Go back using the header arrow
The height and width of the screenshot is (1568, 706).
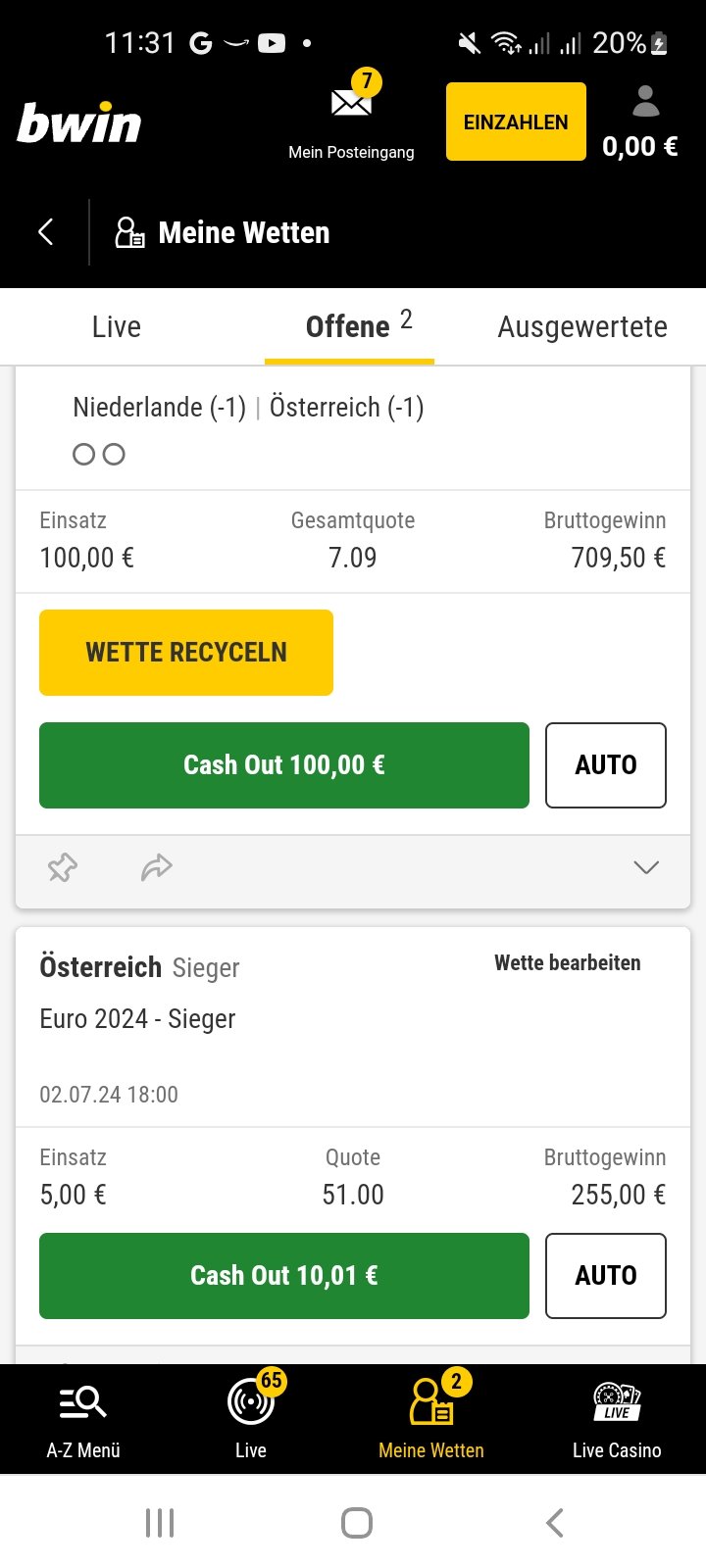point(45,232)
